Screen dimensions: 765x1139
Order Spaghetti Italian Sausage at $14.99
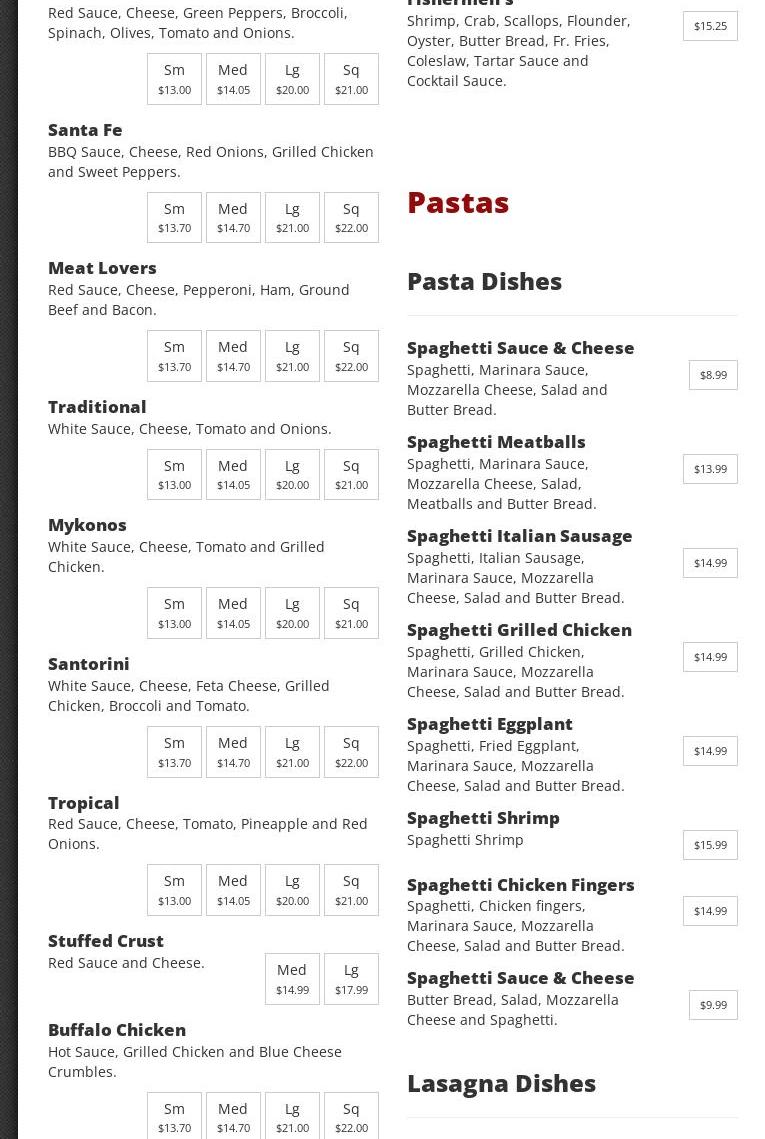pyautogui.click(x=710, y=563)
